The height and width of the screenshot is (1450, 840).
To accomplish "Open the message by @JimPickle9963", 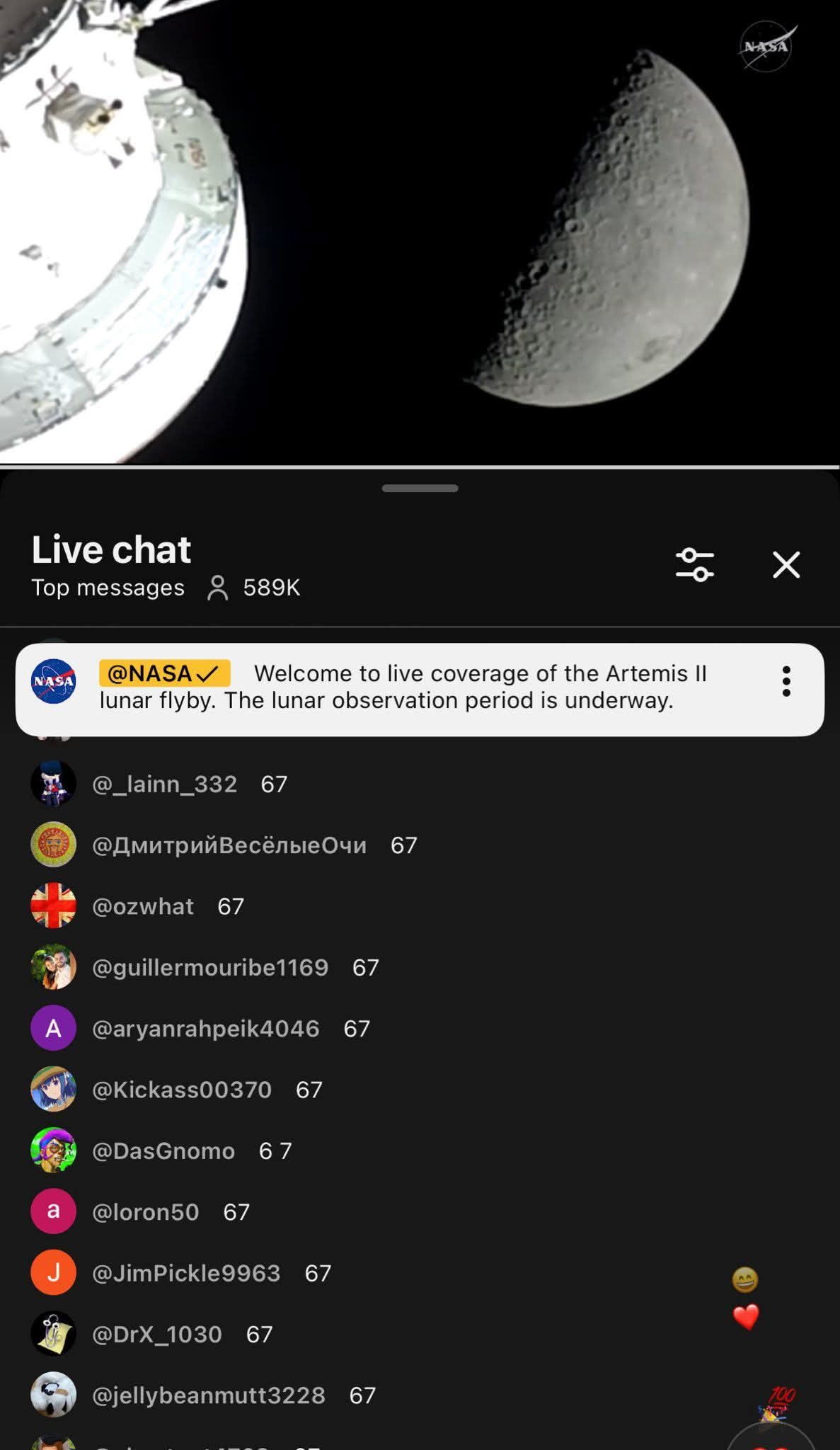I will (212, 1273).
